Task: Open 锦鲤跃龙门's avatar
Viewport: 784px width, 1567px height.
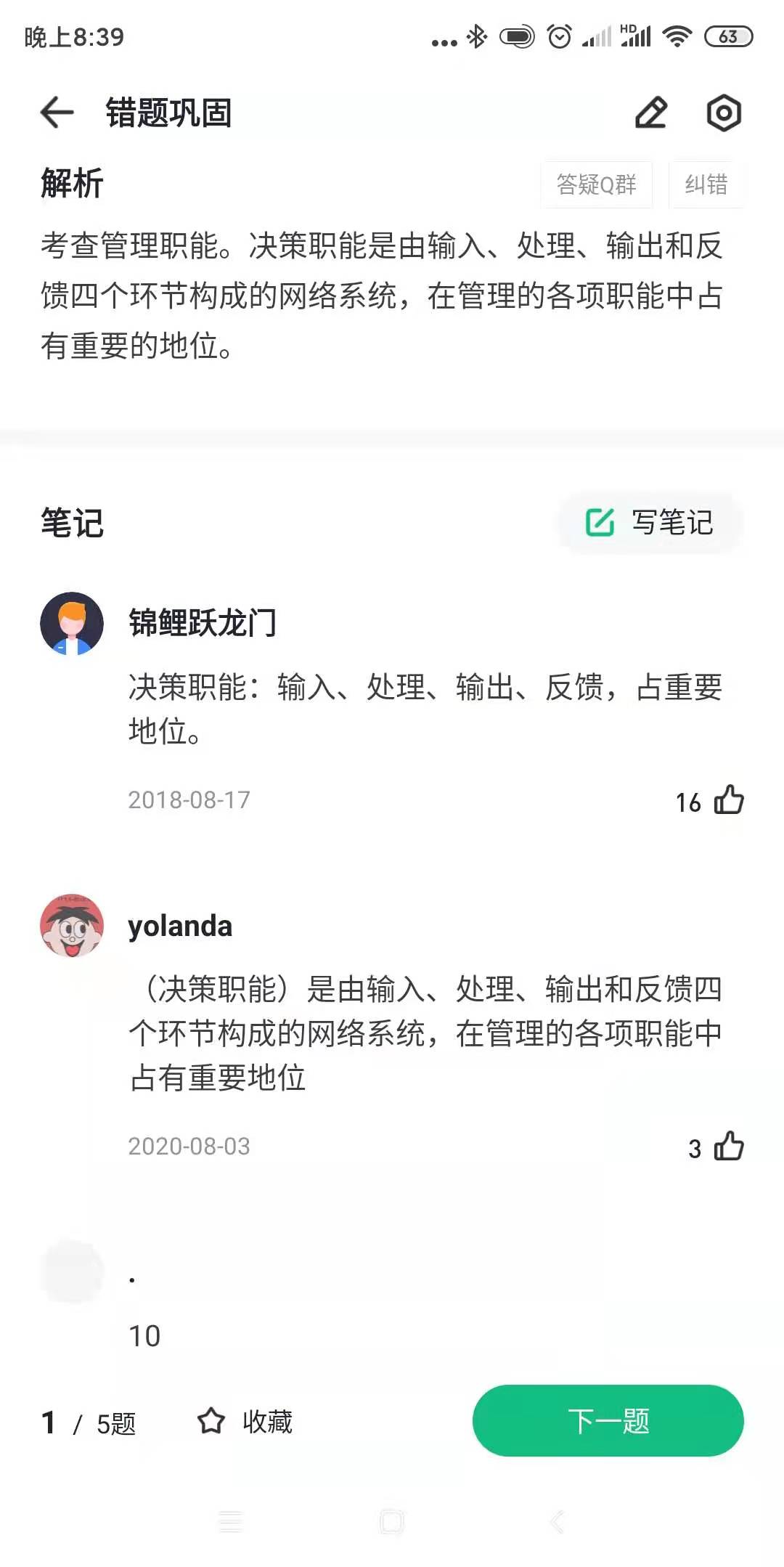Action: pyautogui.click(x=72, y=624)
